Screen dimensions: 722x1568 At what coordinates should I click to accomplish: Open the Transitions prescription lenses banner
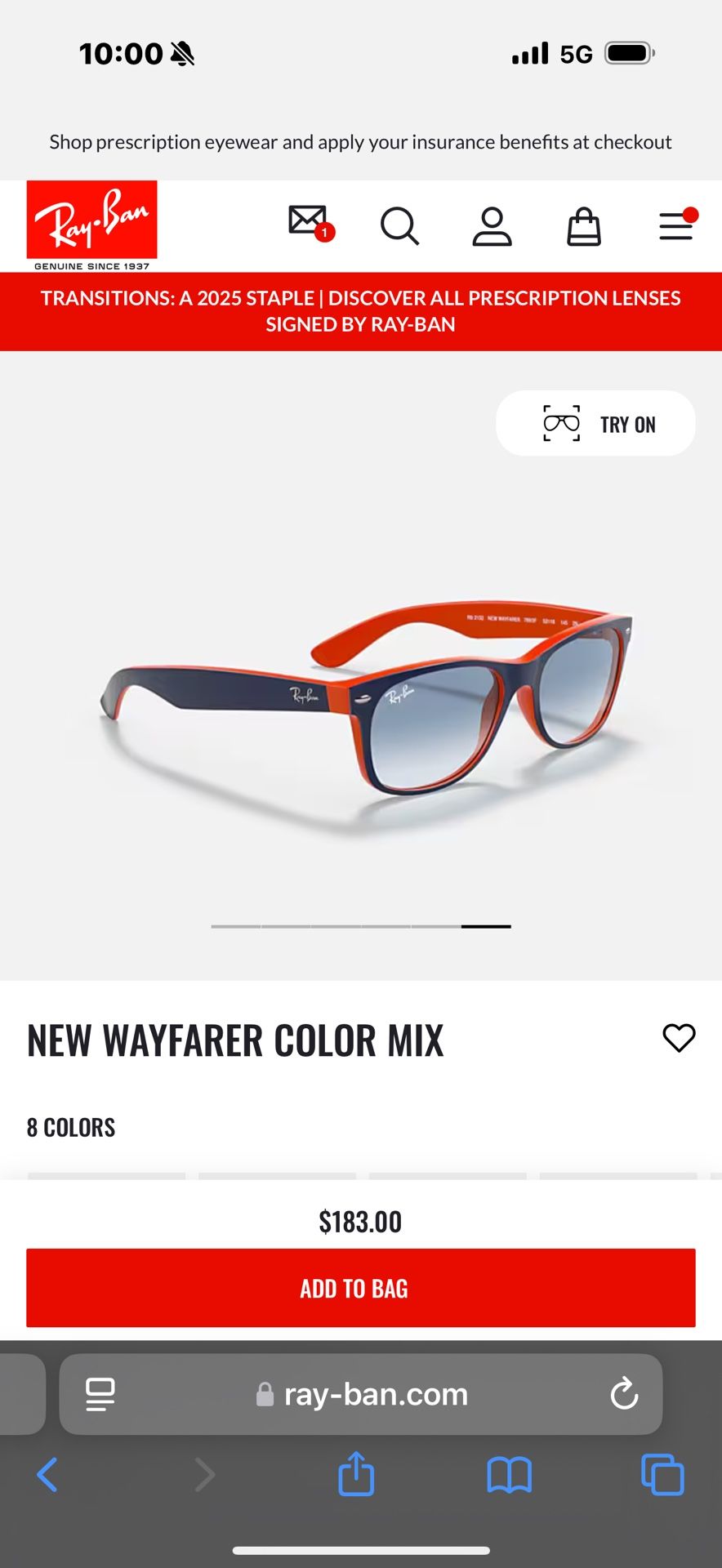click(361, 311)
